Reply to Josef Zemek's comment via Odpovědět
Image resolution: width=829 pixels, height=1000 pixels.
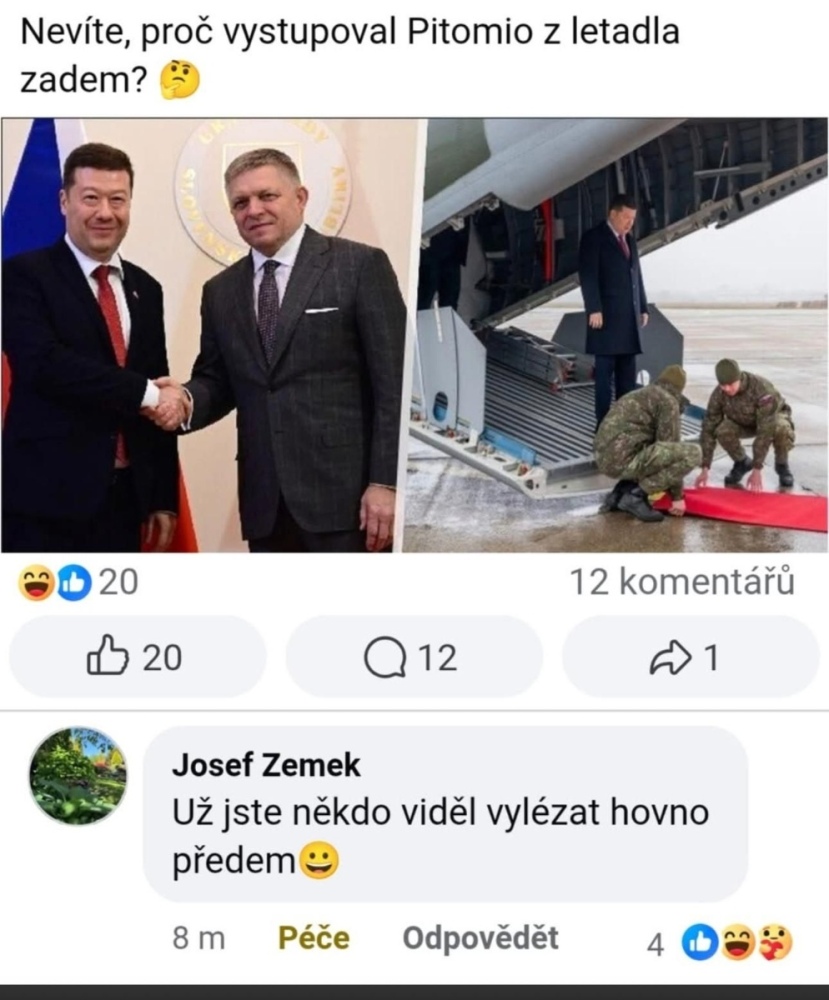coord(480,939)
